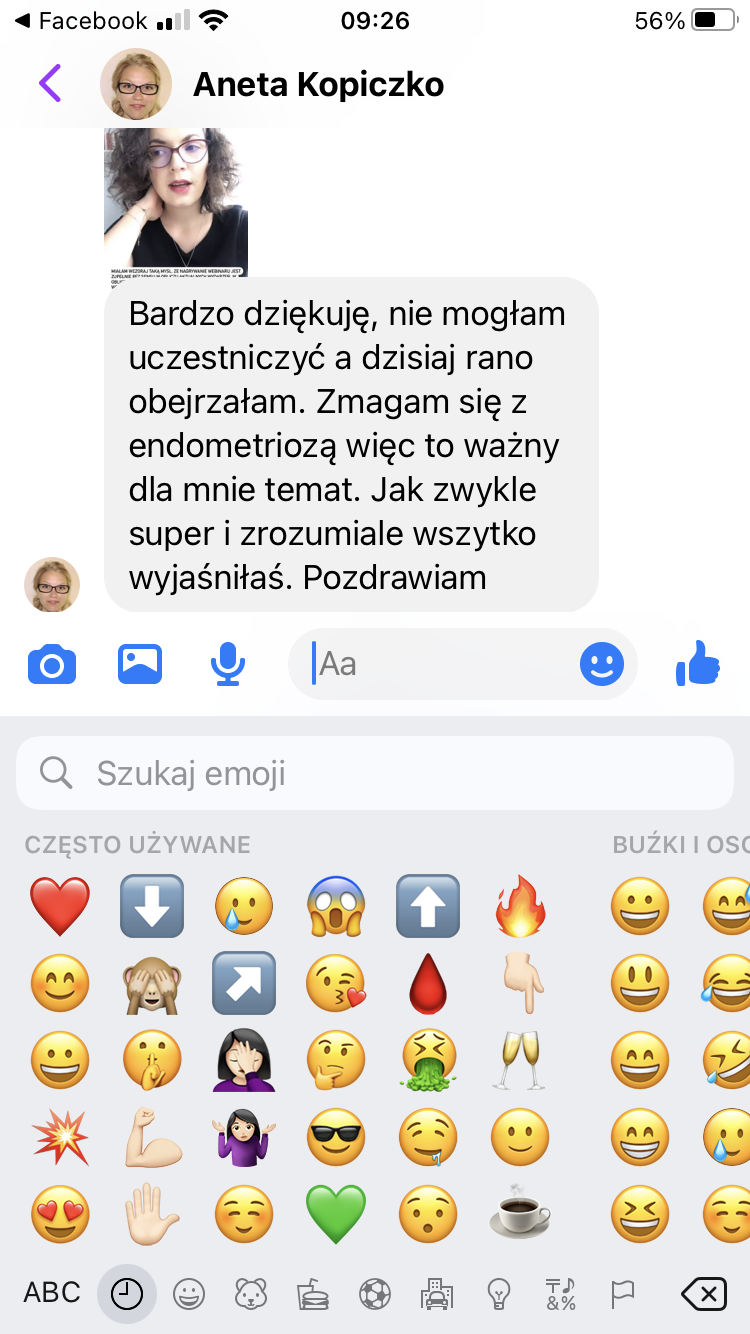
Task: Send a thumbs-up like
Action: (x=698, y=664)
